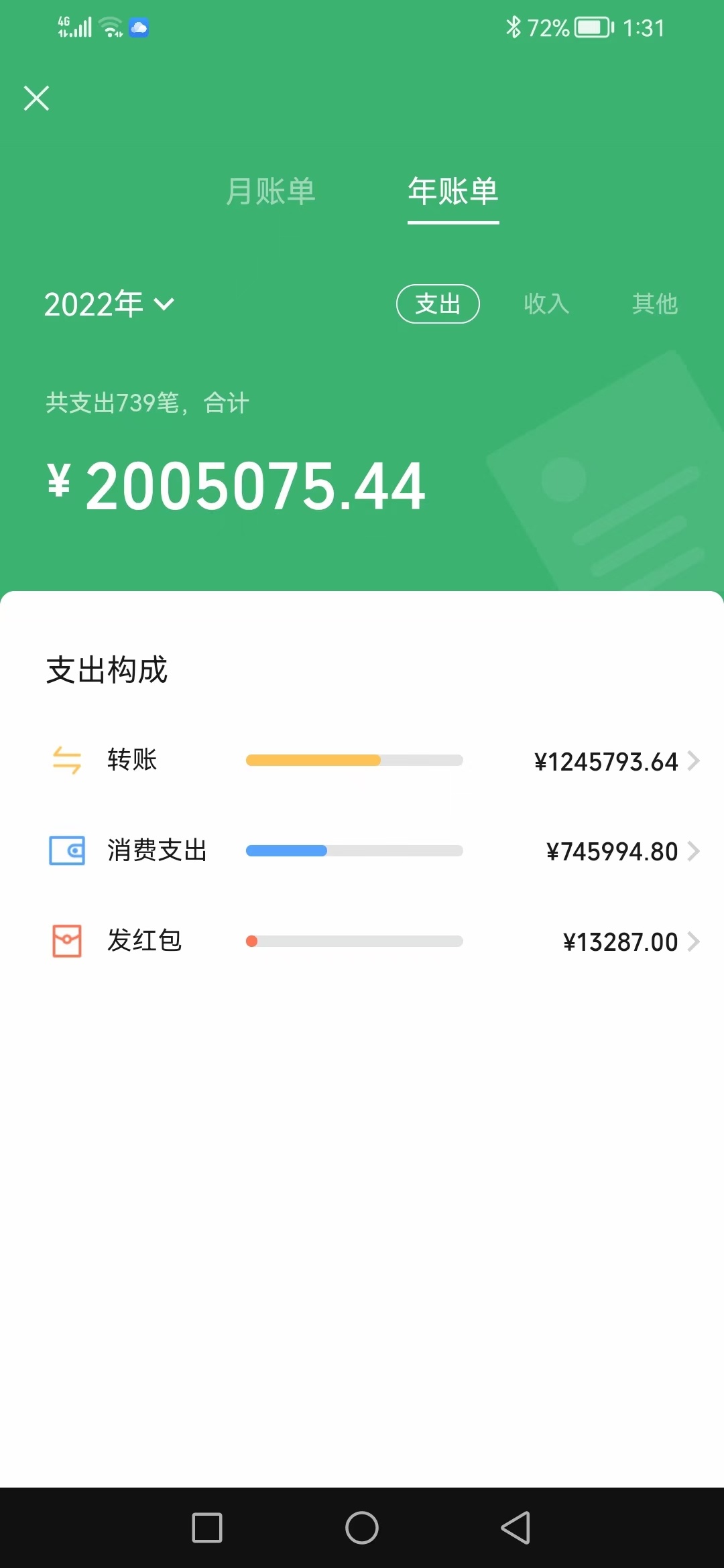Image resolution: width=724 pixels, height=1568 pixels.
Task: Select the 支出 filter chip
Action: tap(438, 304)
